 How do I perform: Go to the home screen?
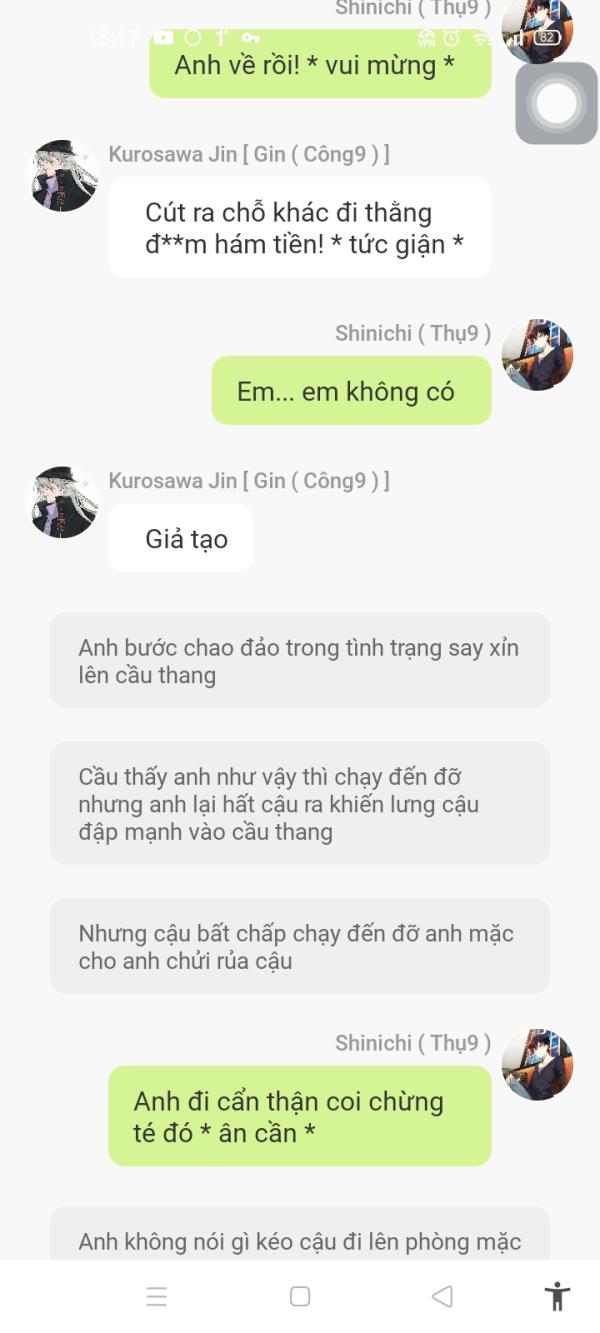[300, 1296]
